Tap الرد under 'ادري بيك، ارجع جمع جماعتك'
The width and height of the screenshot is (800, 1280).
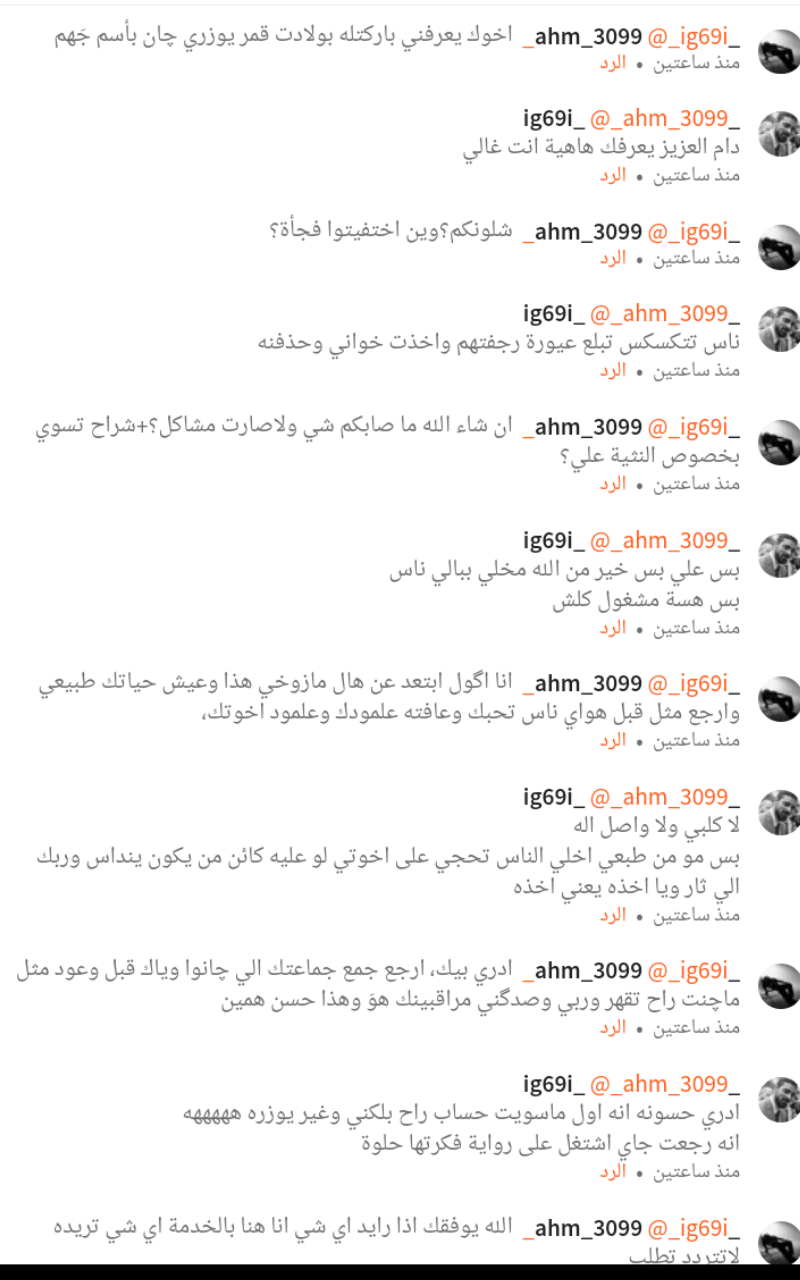coord(612,1027)
